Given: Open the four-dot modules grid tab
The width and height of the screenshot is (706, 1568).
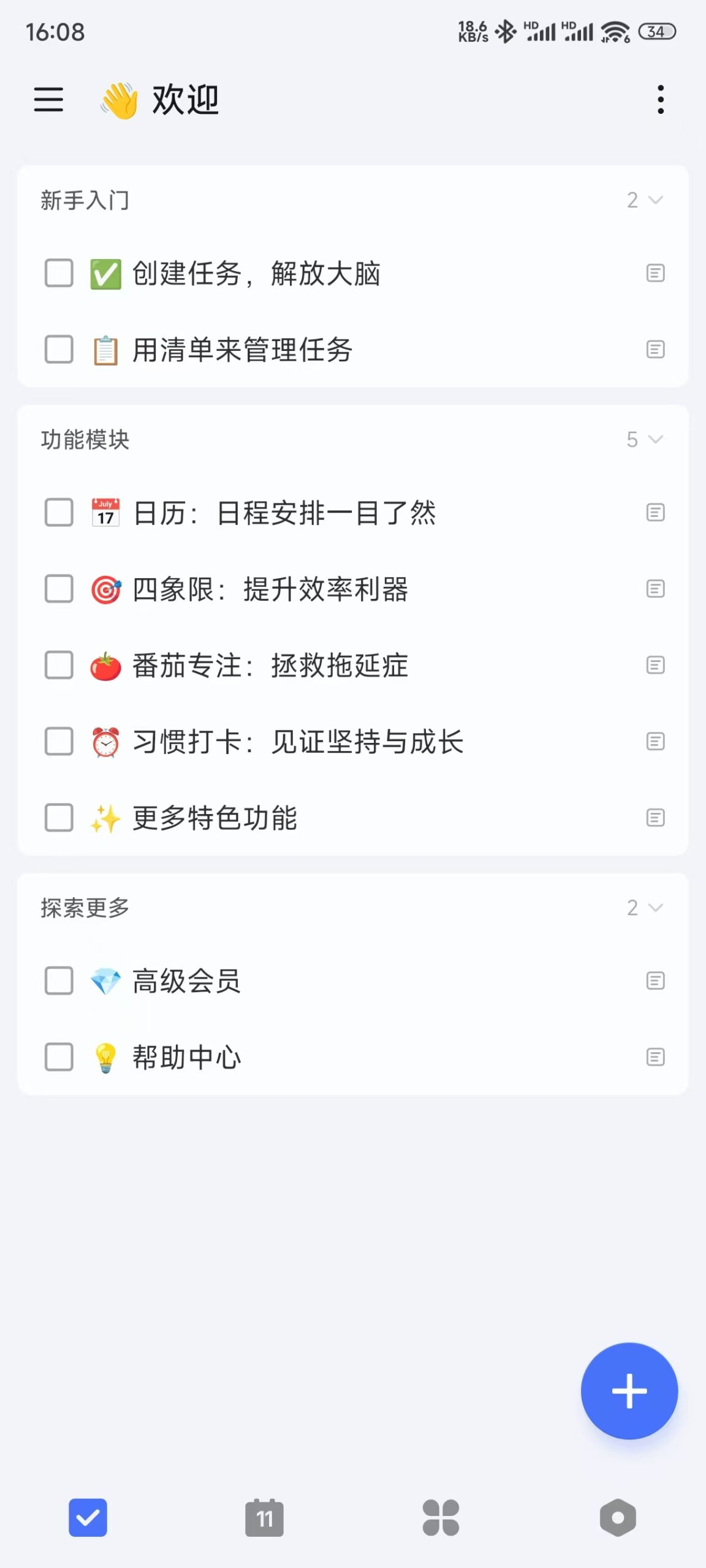Looking at the screenshot, I should 441,1518.
